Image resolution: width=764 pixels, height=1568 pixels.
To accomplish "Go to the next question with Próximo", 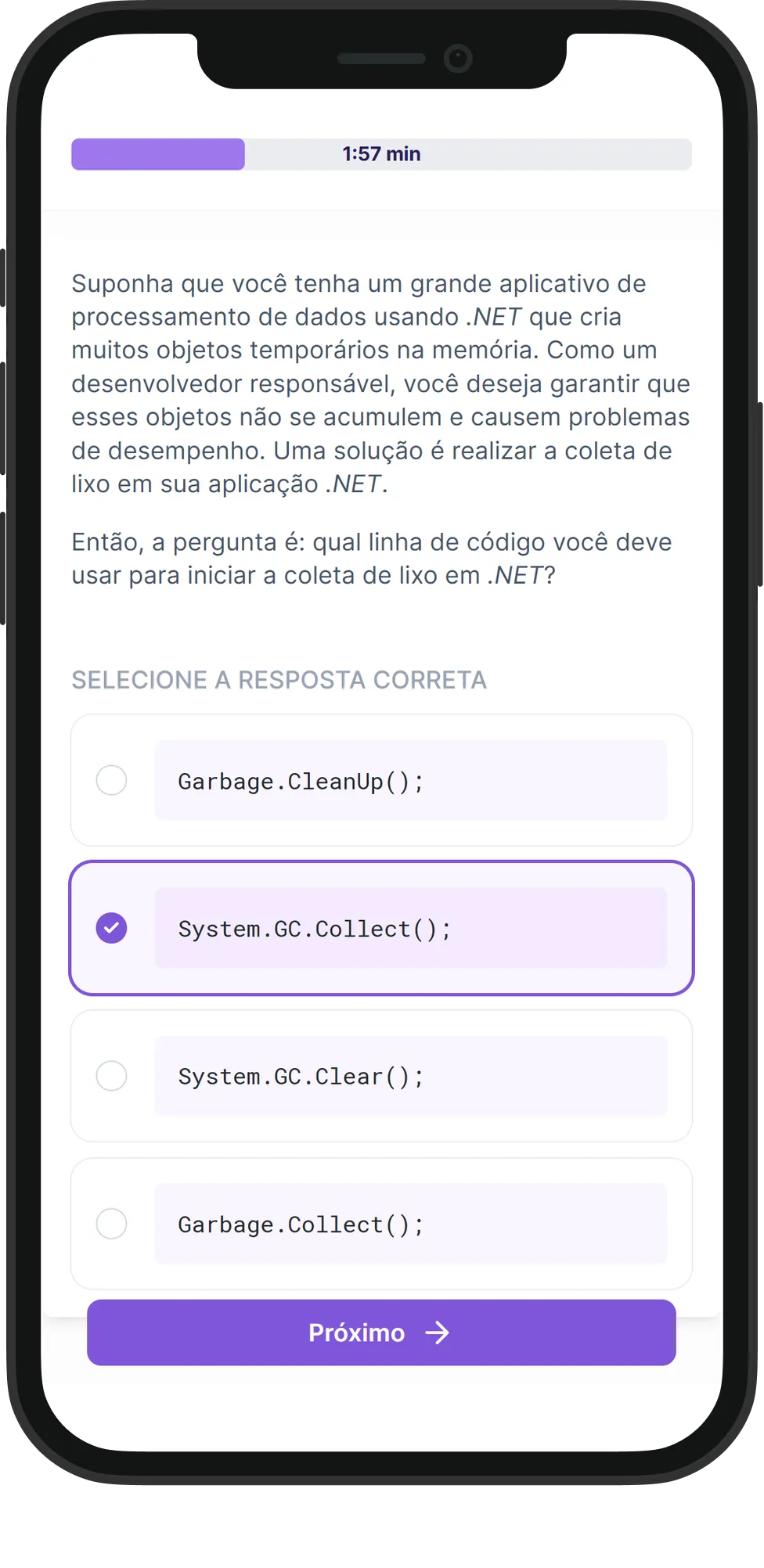I will [x=381, y=1332].
